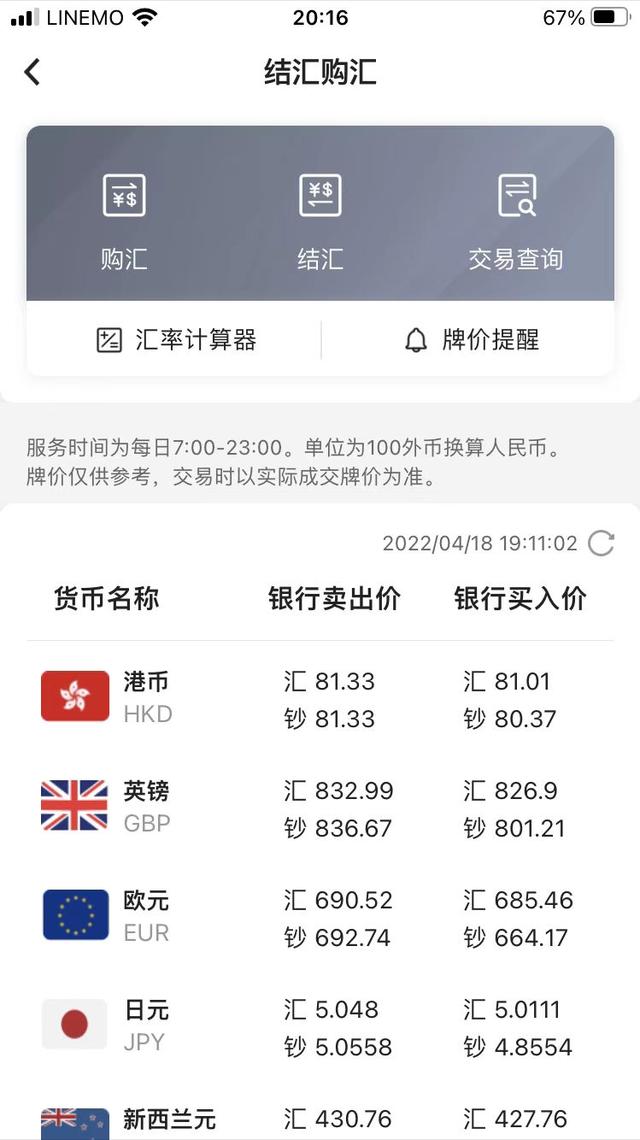Select the 港币 HKD row

320,698
